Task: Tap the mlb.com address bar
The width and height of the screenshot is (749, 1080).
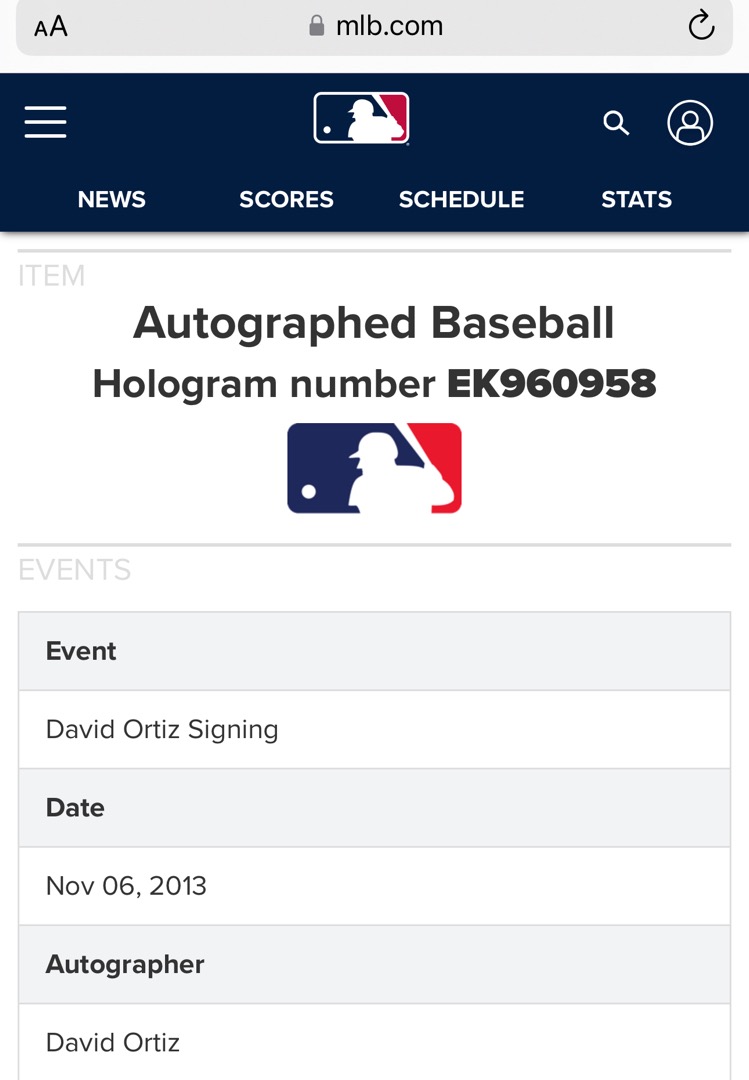Action: pos(375,26)
